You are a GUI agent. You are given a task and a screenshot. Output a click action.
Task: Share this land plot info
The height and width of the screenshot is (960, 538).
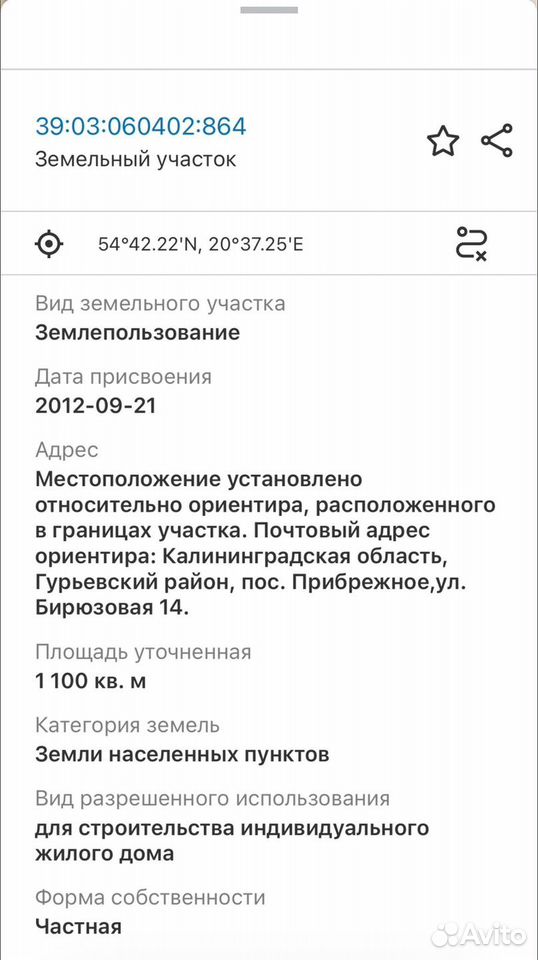(496, 141)
